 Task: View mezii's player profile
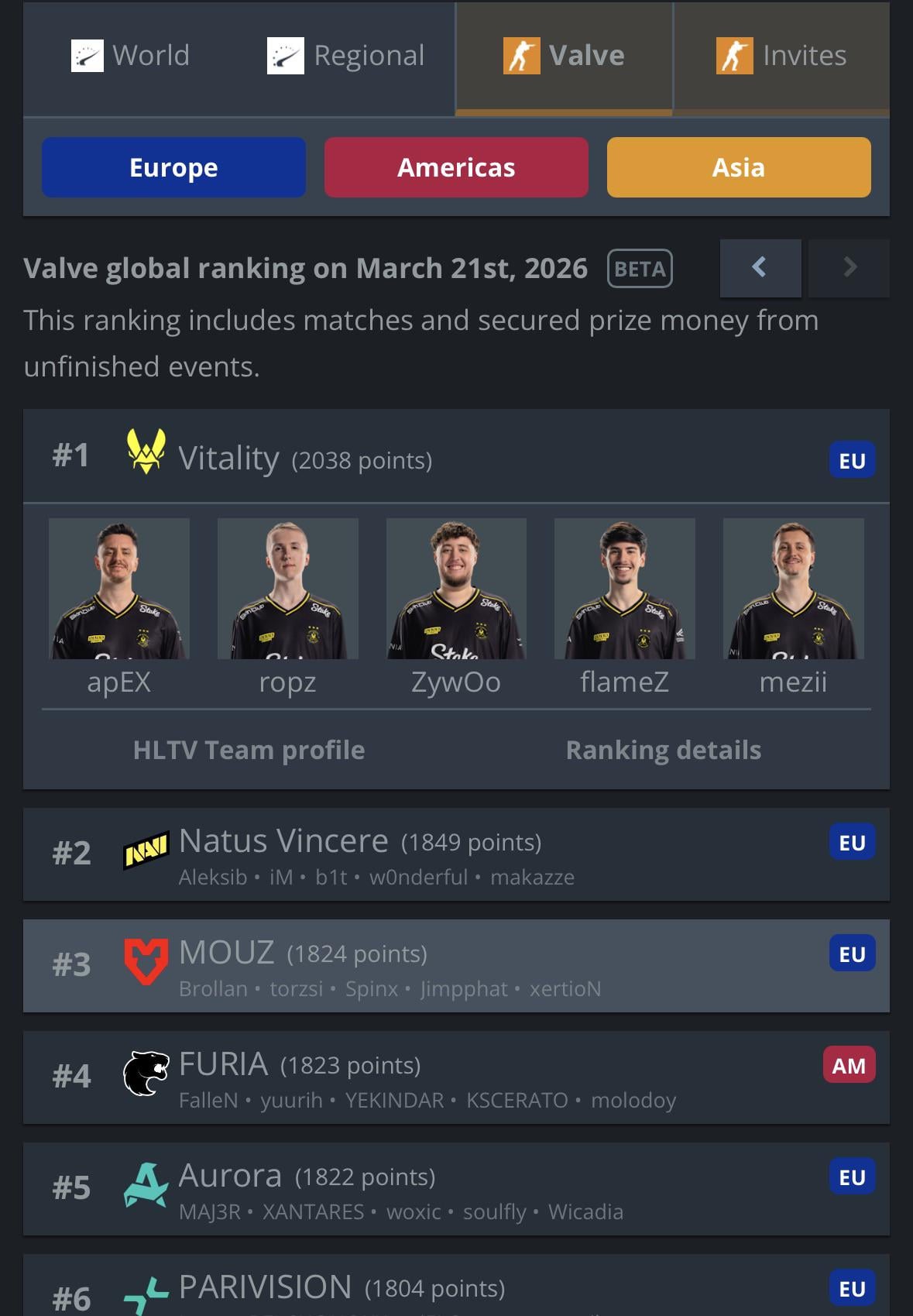pyautogui.click(x=793, y=606)
